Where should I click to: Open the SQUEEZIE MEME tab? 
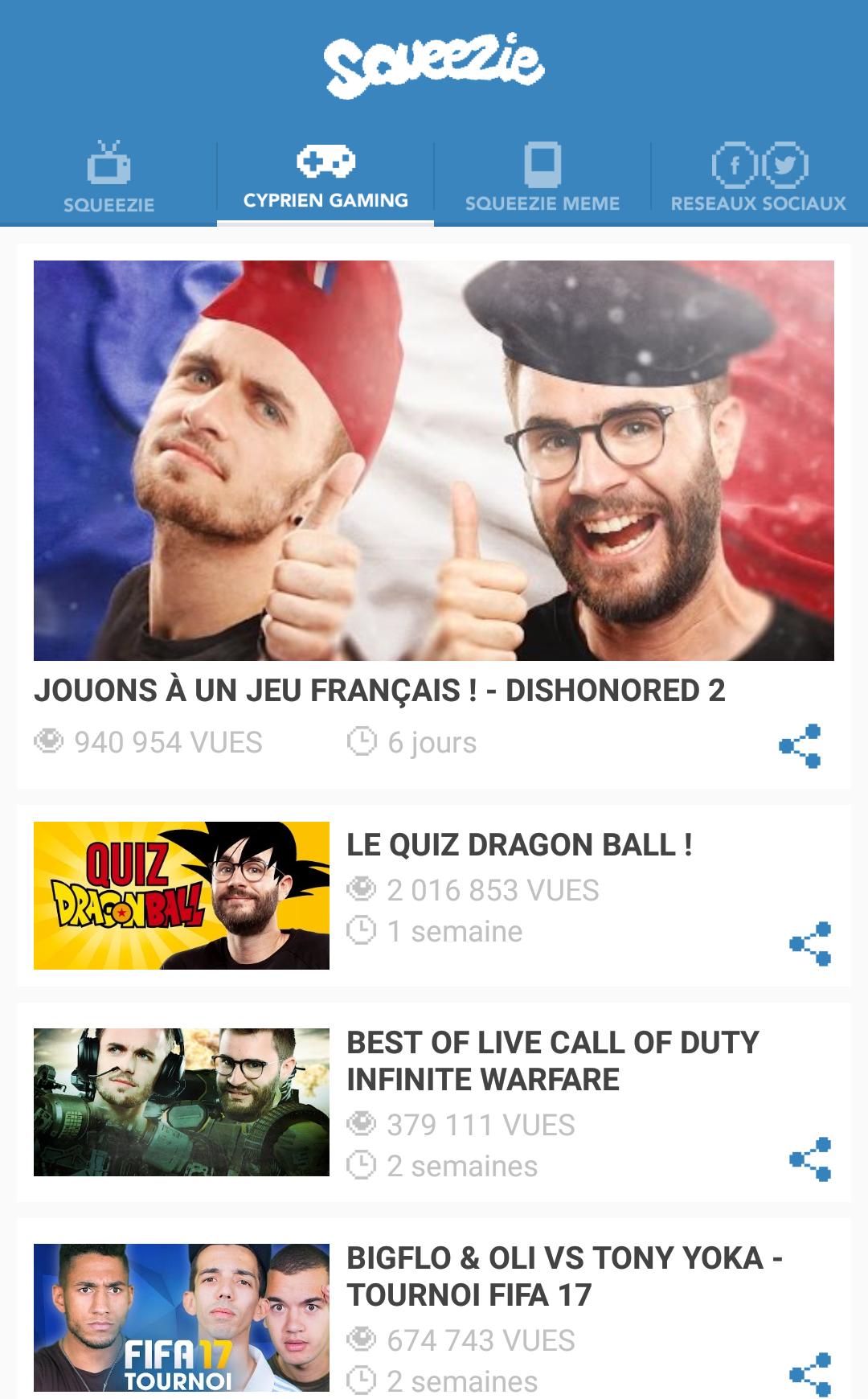541,177
